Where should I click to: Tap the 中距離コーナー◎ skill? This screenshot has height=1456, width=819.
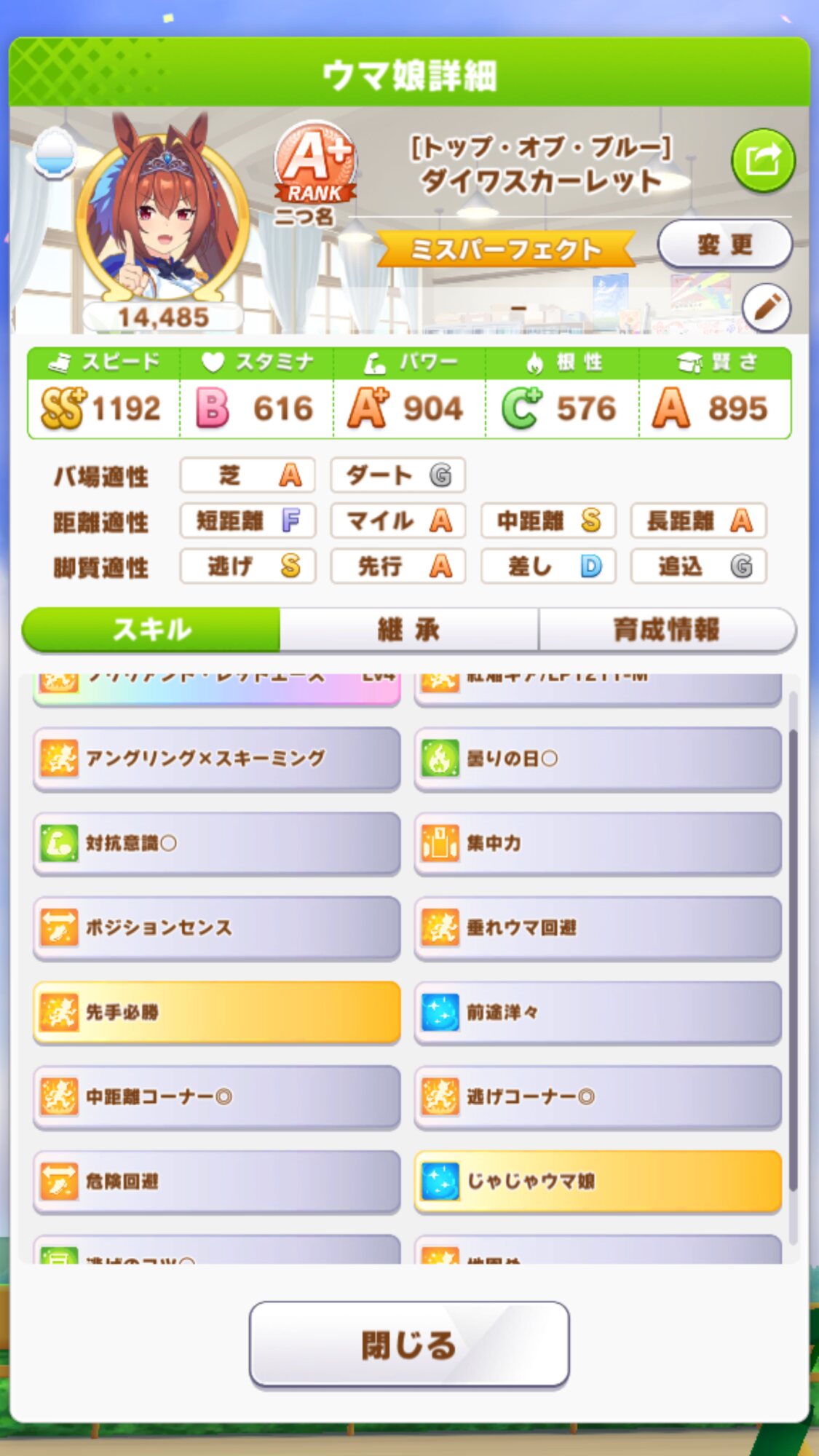click(217, 1096)
